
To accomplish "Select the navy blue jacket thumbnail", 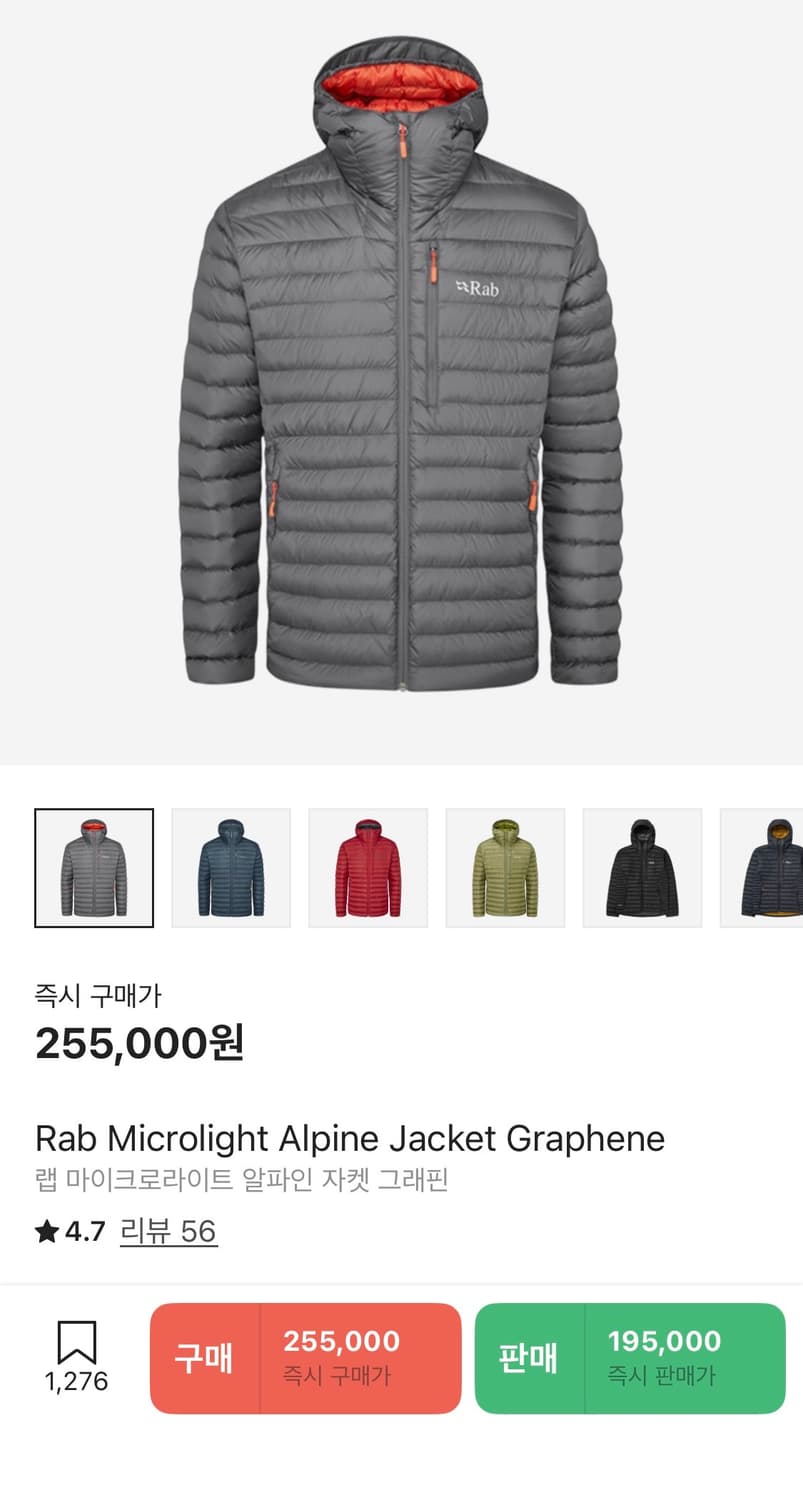I will 231,866.
